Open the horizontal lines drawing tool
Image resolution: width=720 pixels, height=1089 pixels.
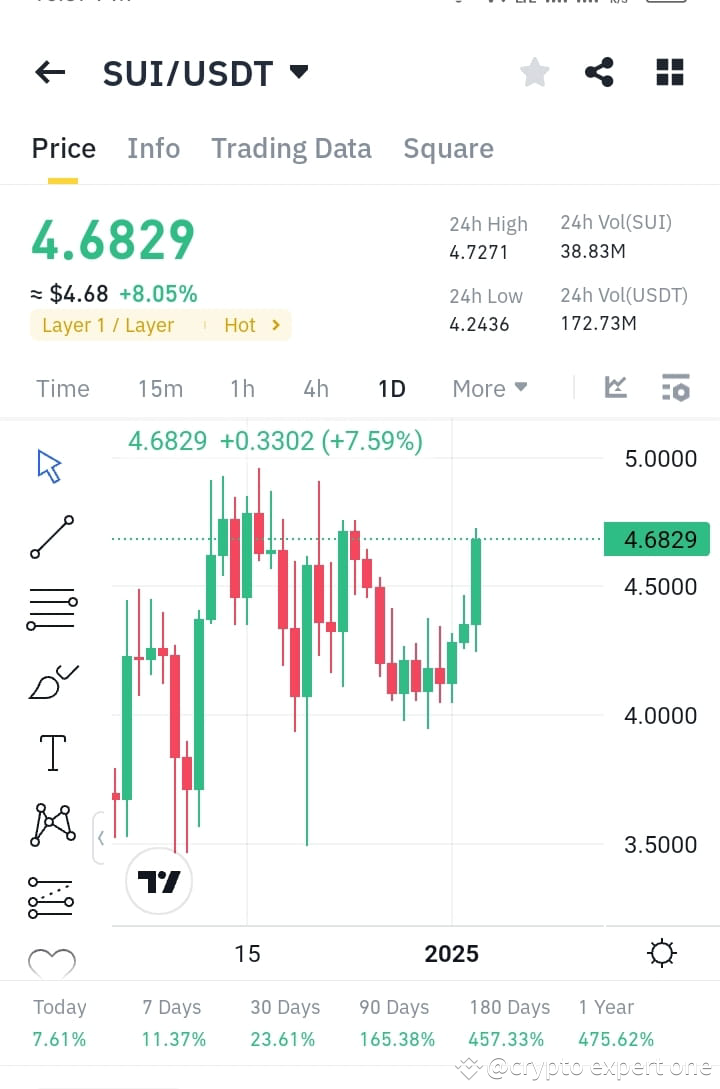tap(51, 609)
